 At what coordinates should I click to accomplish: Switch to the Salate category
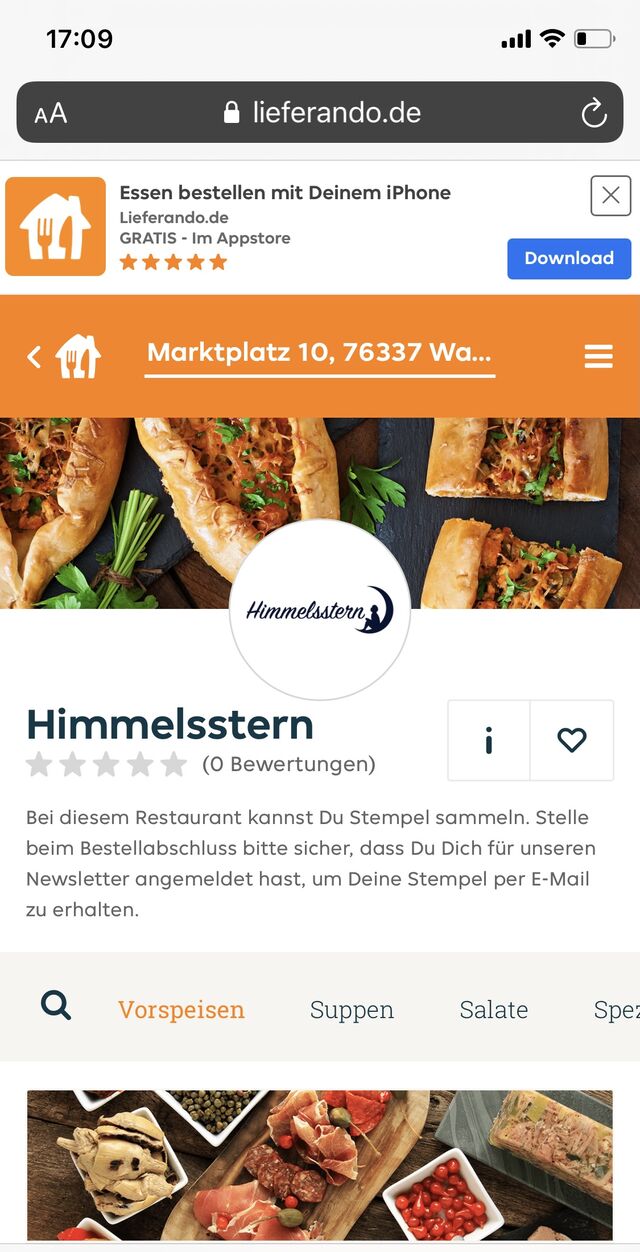tap(493, 1009)
